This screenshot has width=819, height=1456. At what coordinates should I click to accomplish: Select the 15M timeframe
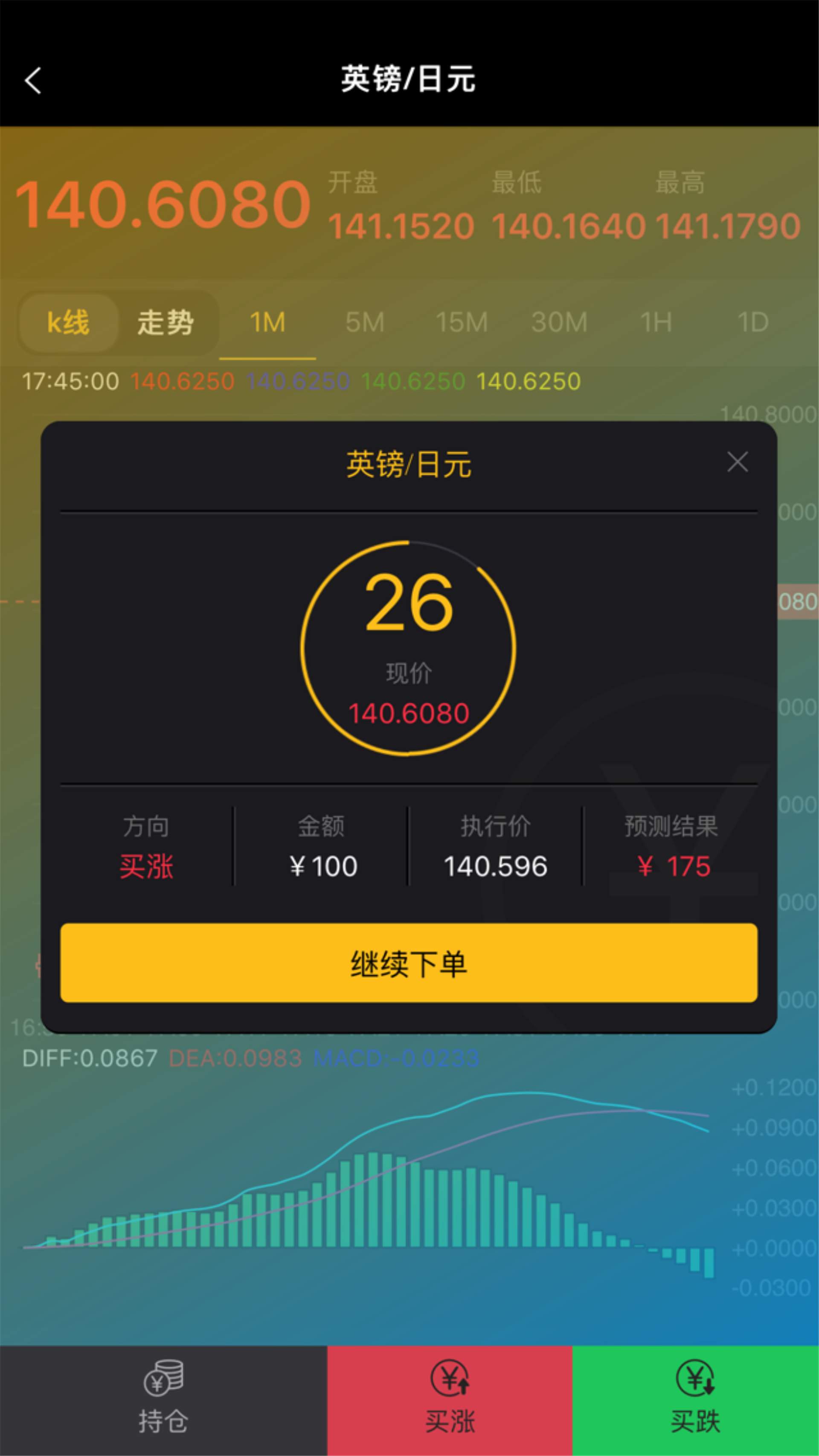(462, 323)
